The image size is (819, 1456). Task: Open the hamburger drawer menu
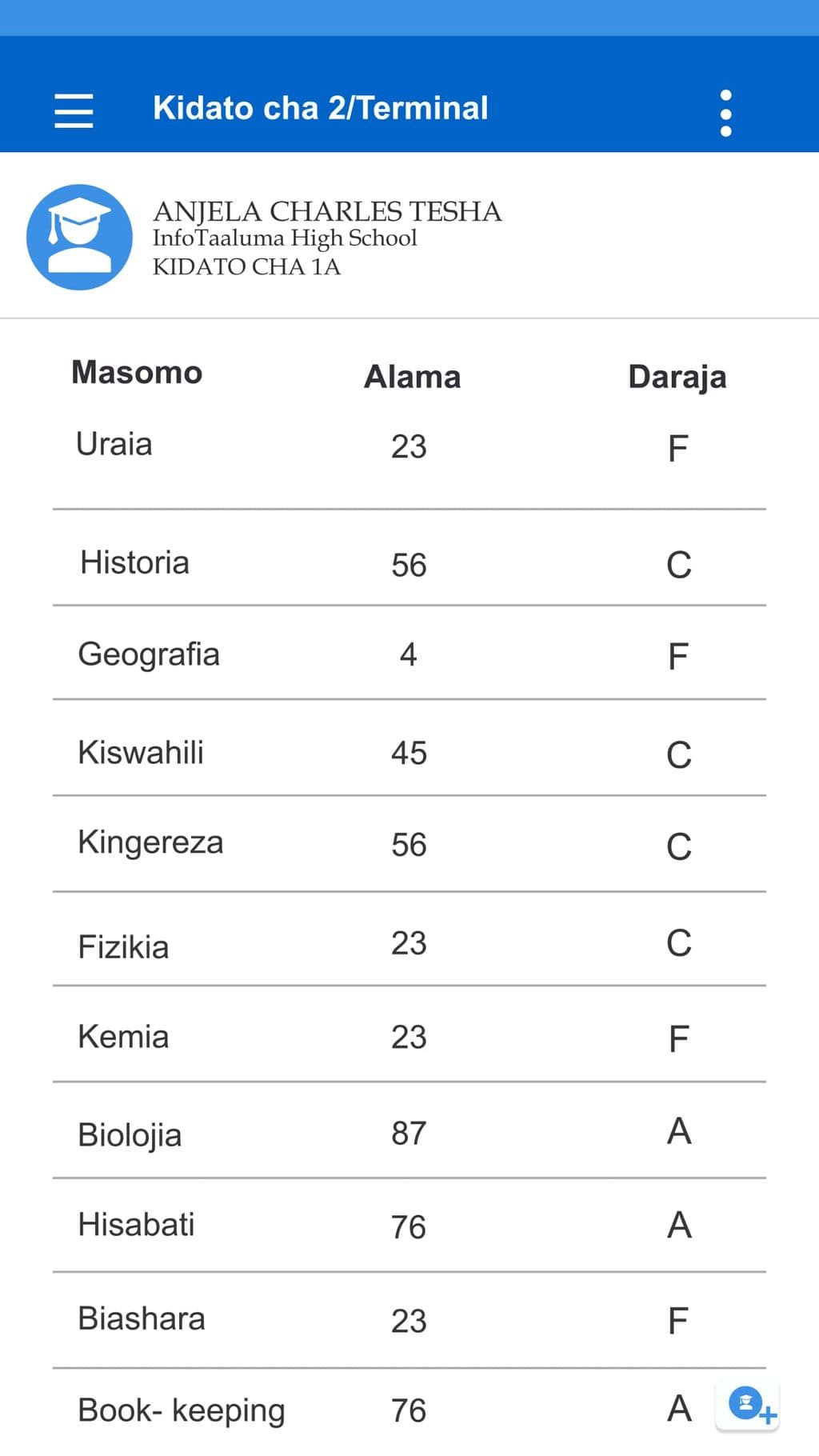pyautogui.click(x=74, y=110)
